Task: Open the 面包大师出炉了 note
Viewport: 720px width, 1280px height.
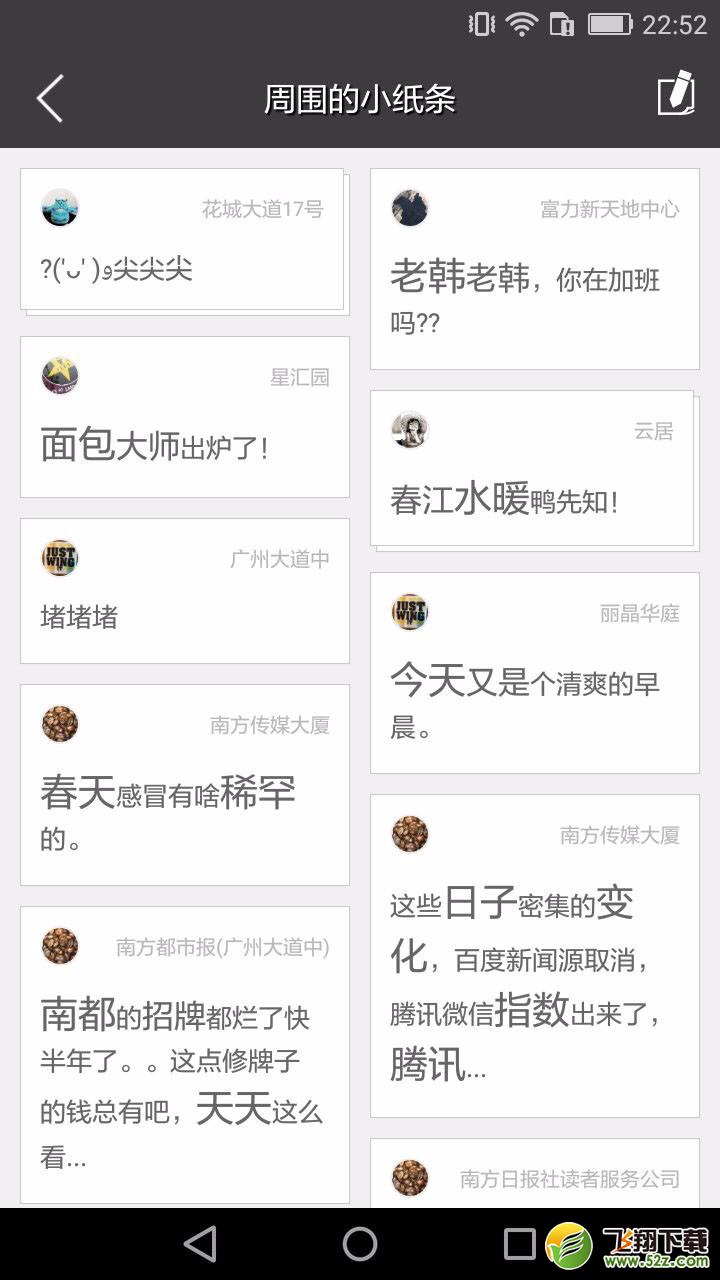Action: tap(185, 417)
